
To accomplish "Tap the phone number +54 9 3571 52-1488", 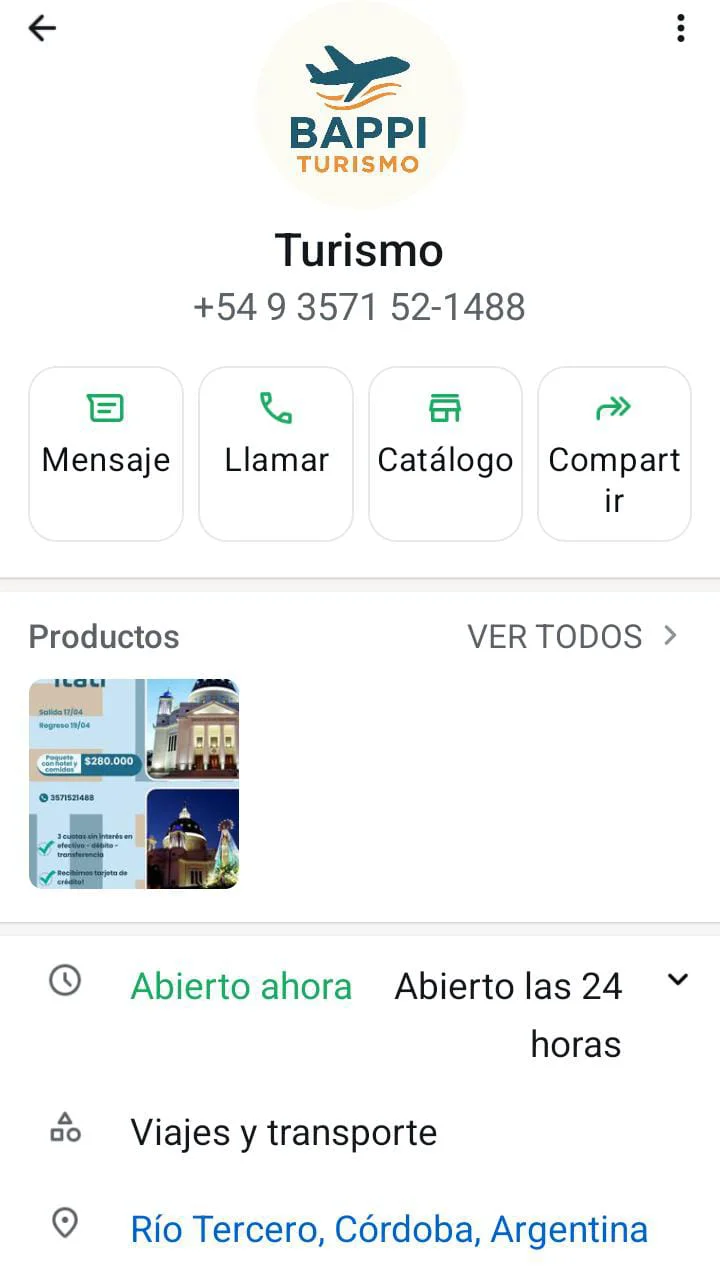I will (359, 307).
